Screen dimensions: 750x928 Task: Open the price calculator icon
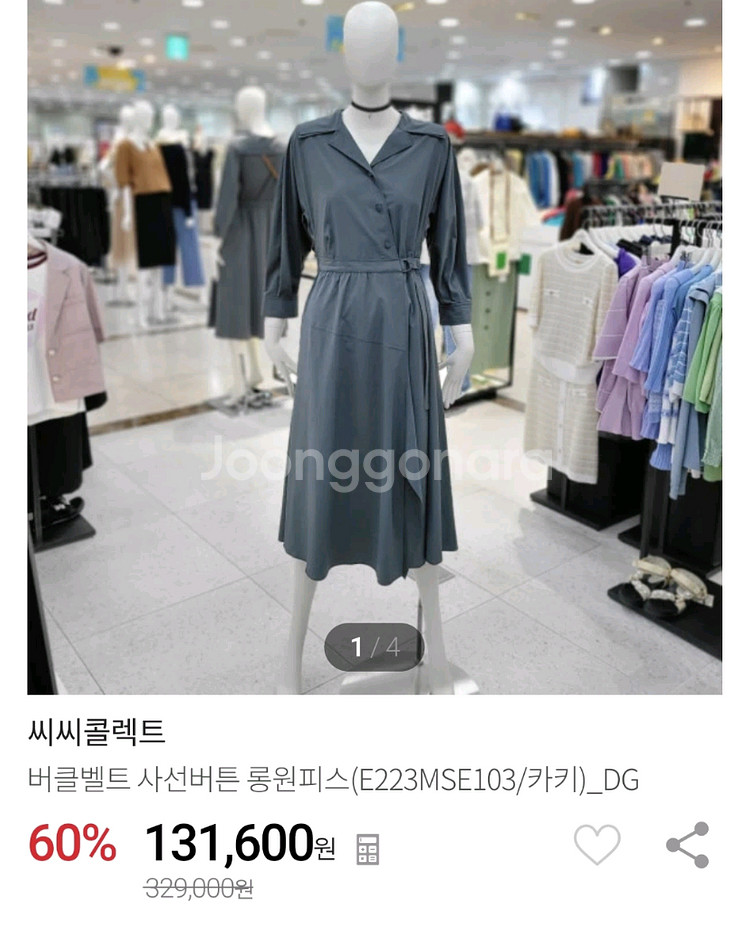[368, 849]
